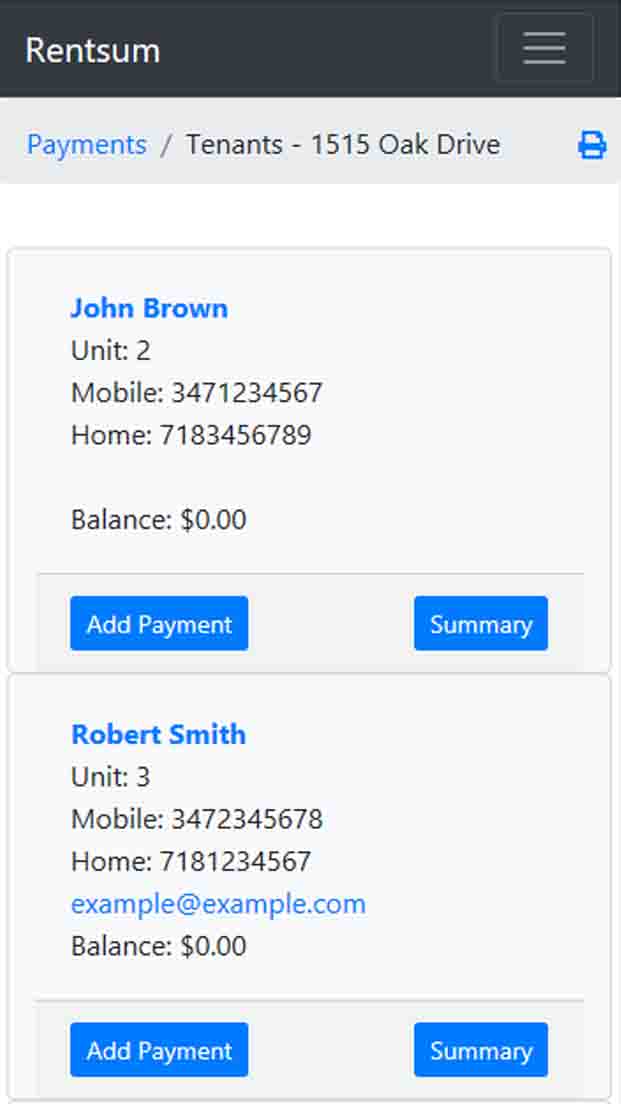
Task: Open the hamburger navigation menu
Action: coord(544,48)
